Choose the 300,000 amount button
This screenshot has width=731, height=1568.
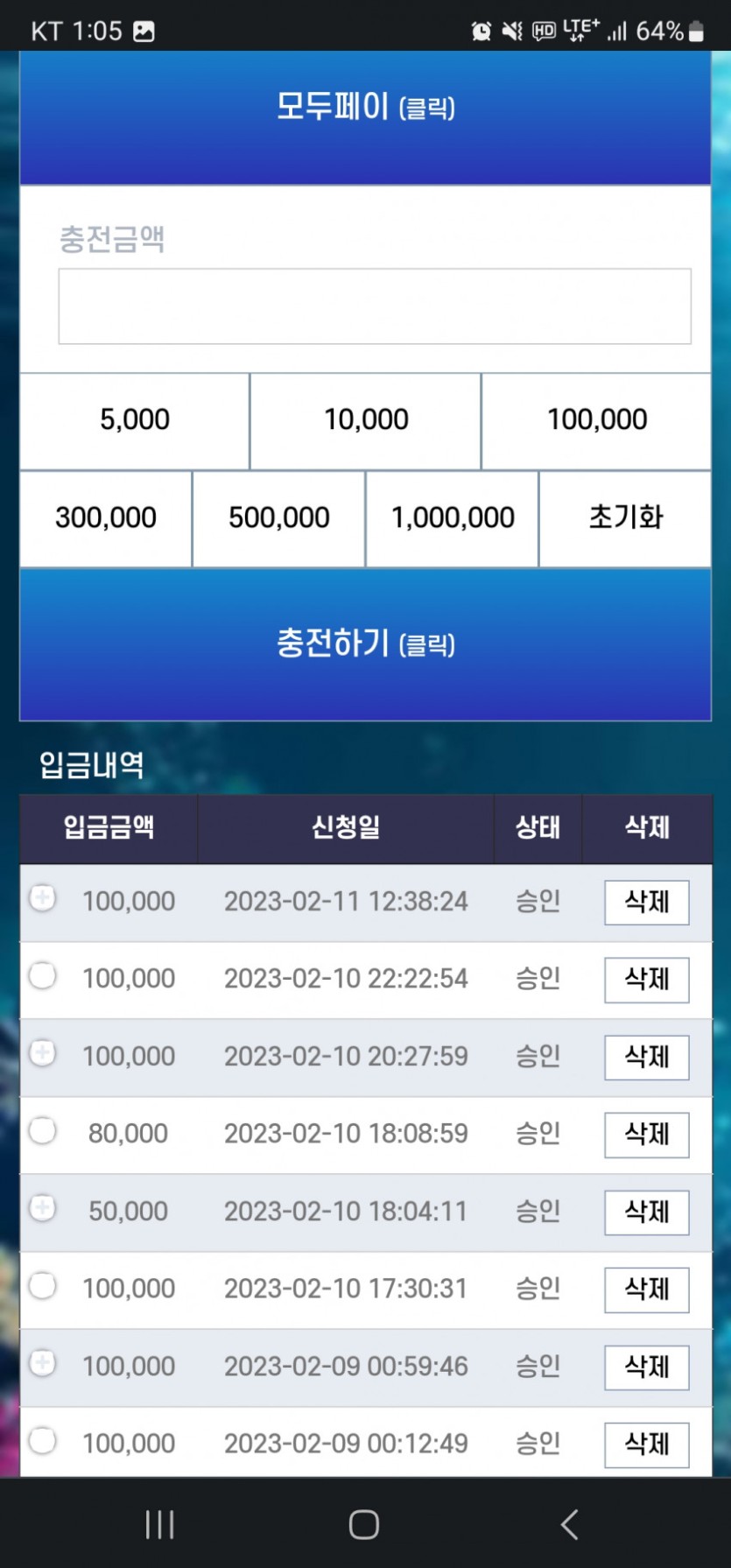pos(106,518)
